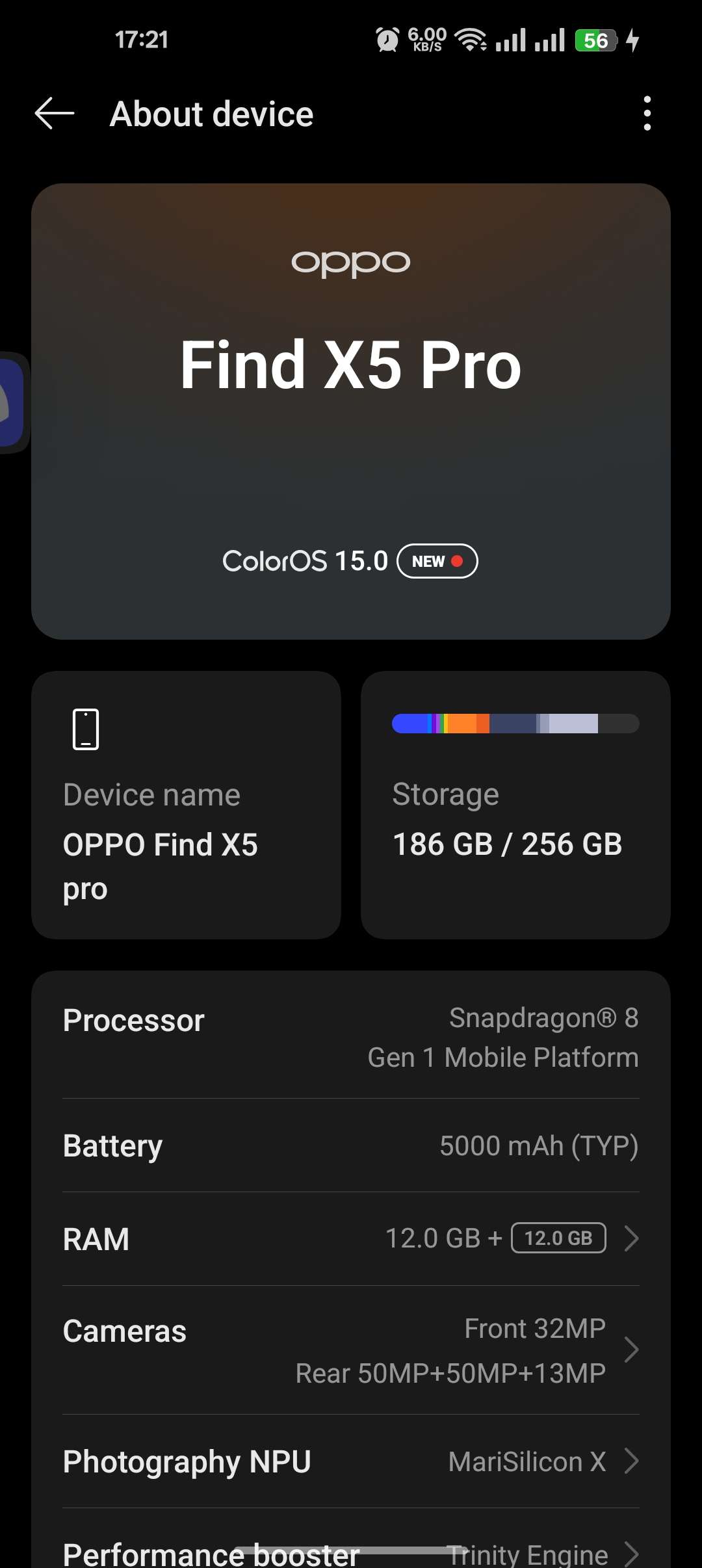
Task: Go back from About device
Action: tap(55, 114)
